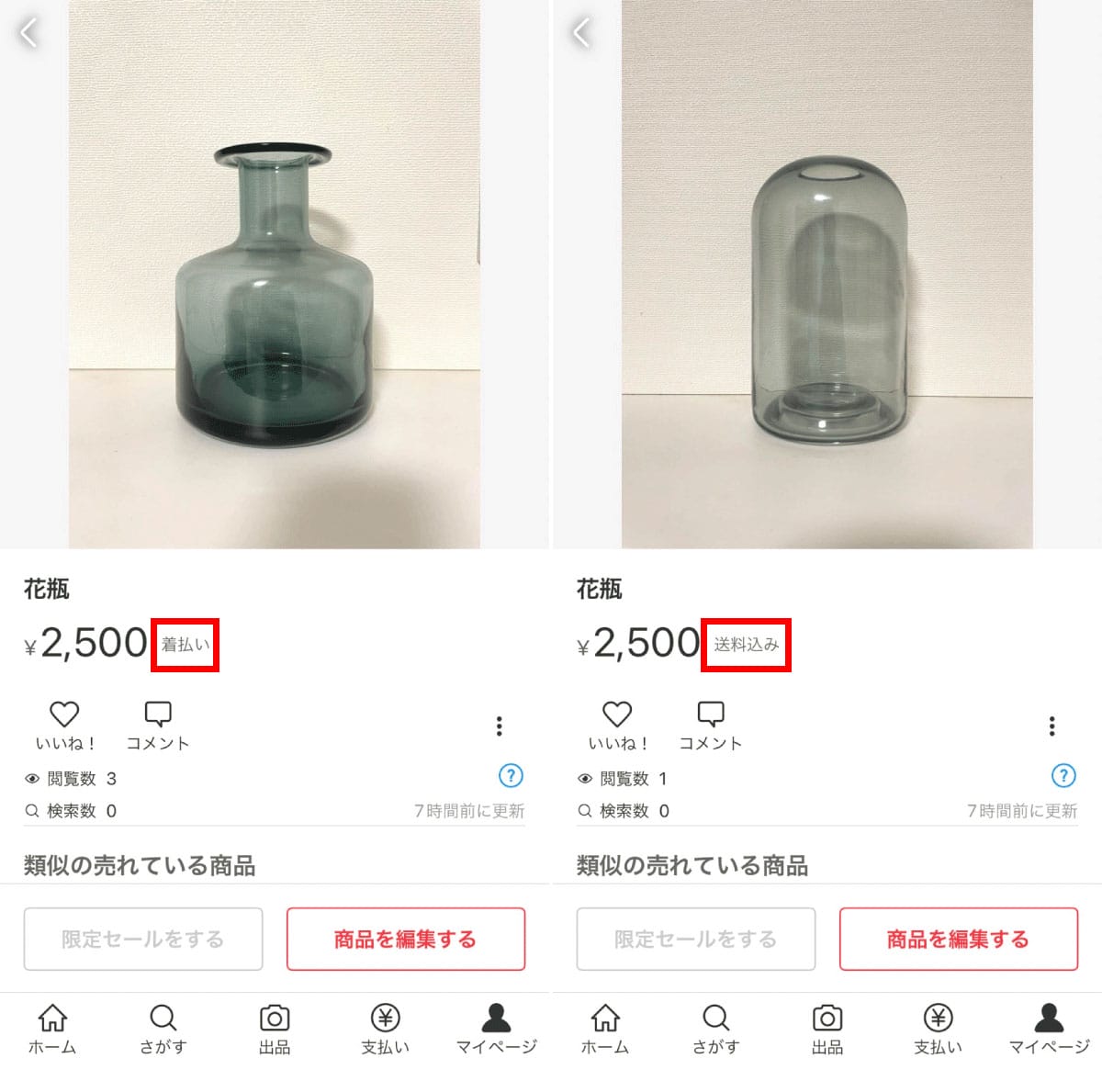Tap 商品を編集する on the 着払い listing
The width and height of the screenshot is (1102, 1092).
coord(405,939)
